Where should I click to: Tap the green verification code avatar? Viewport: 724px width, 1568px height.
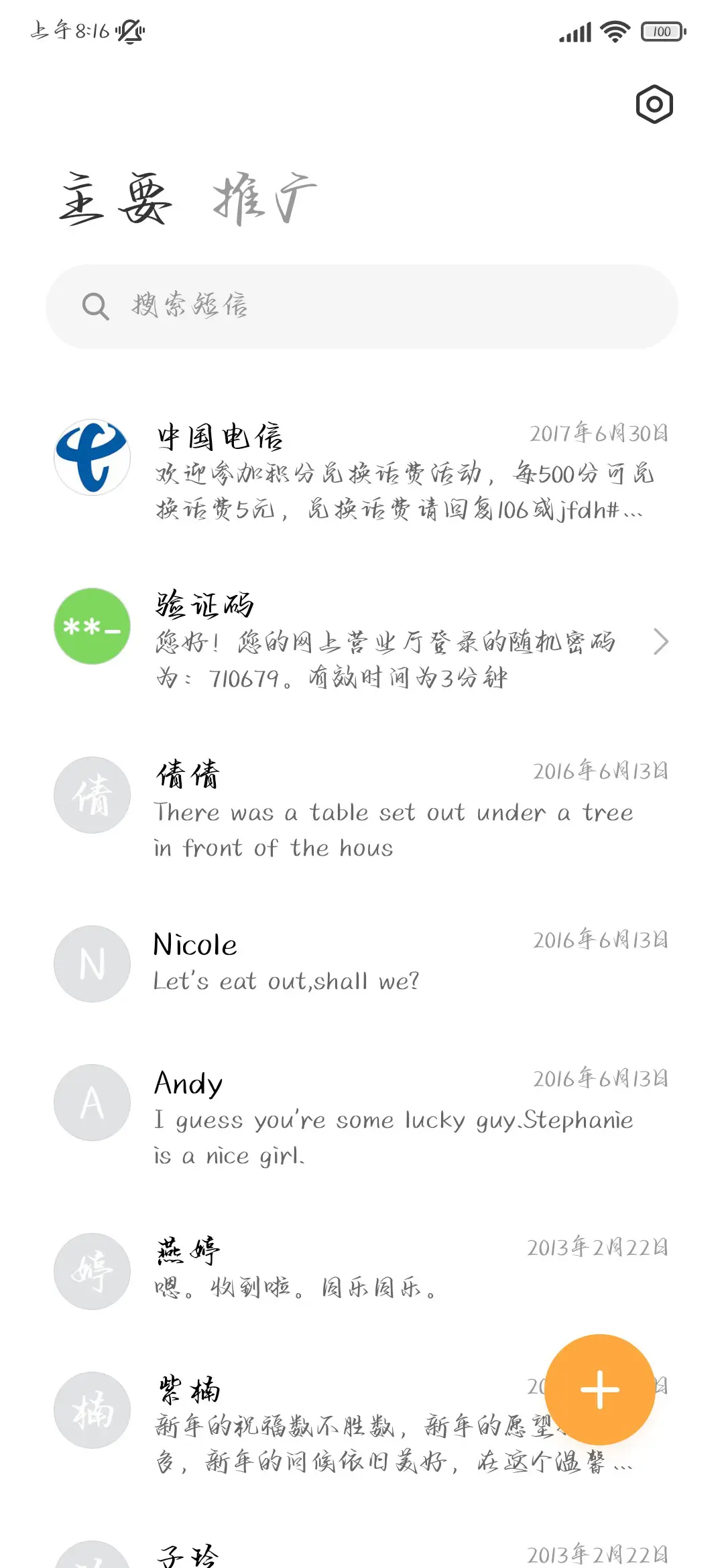[92, 628]
